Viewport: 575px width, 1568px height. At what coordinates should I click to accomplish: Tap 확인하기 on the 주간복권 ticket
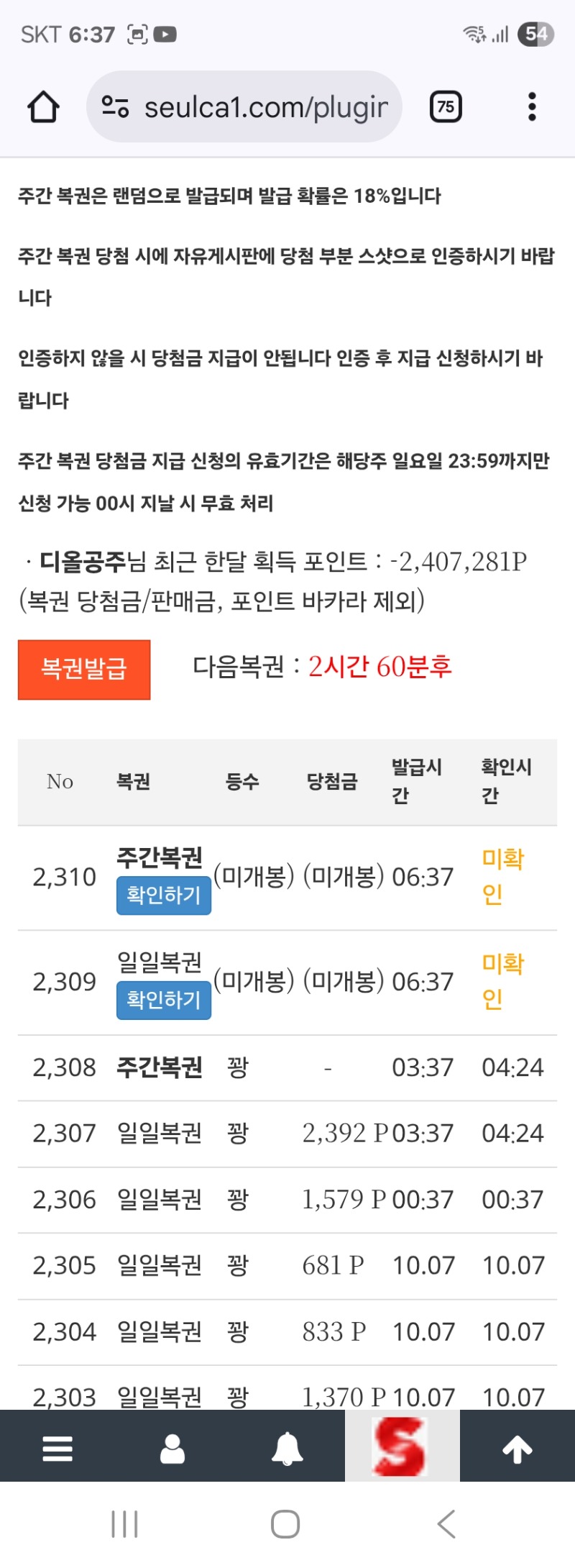pos(164,895)
